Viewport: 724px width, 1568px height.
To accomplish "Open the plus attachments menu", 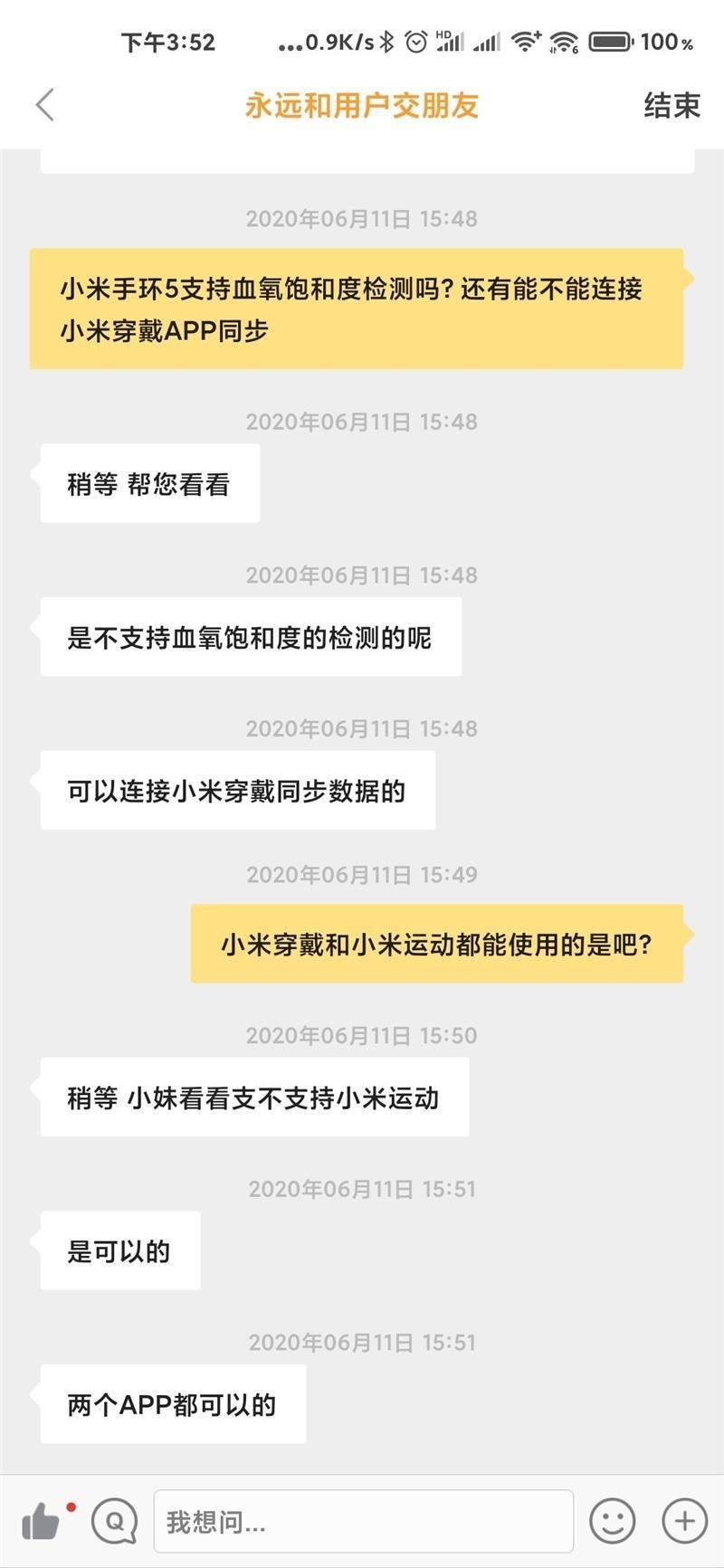I will tap(684, 1521).
